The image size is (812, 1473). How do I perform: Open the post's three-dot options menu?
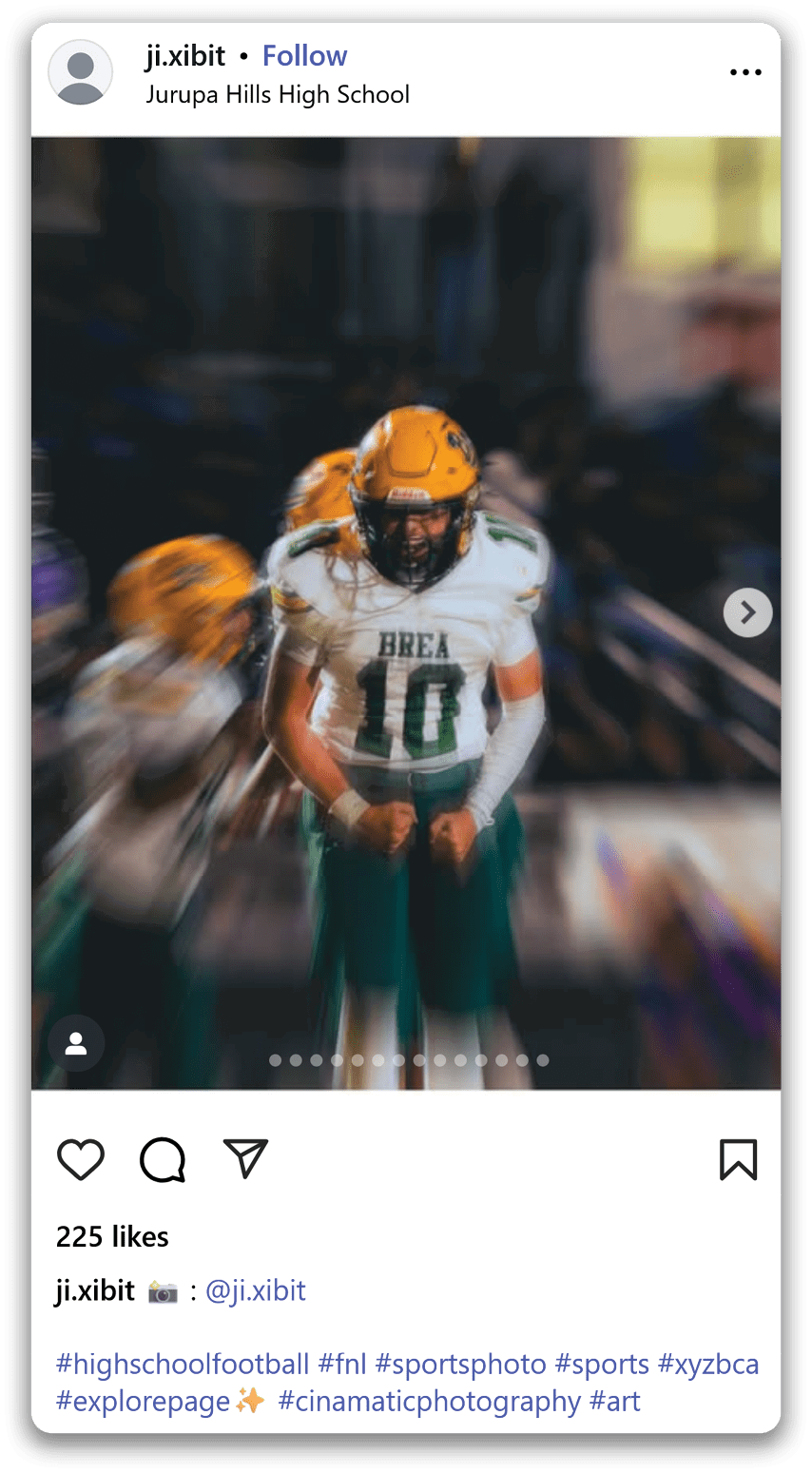point(745,72)
